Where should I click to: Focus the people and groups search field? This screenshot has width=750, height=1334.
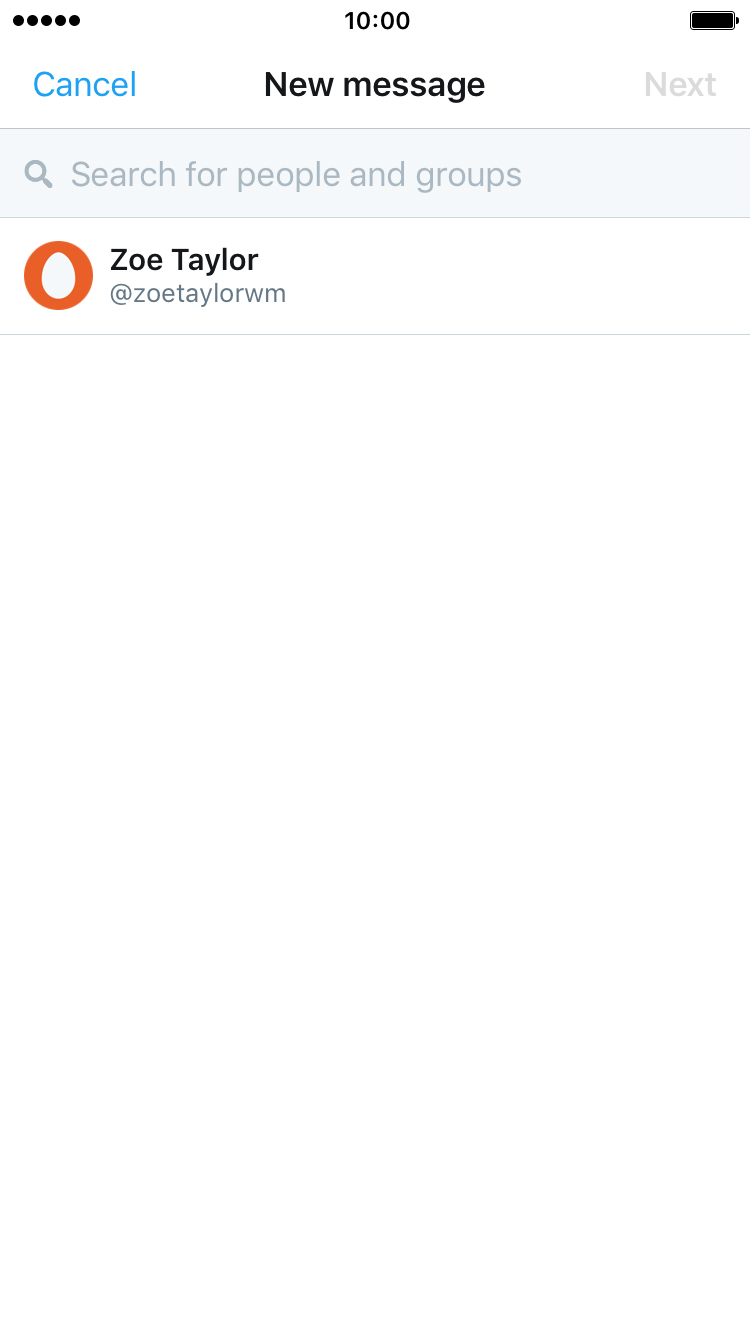[375, 174]
